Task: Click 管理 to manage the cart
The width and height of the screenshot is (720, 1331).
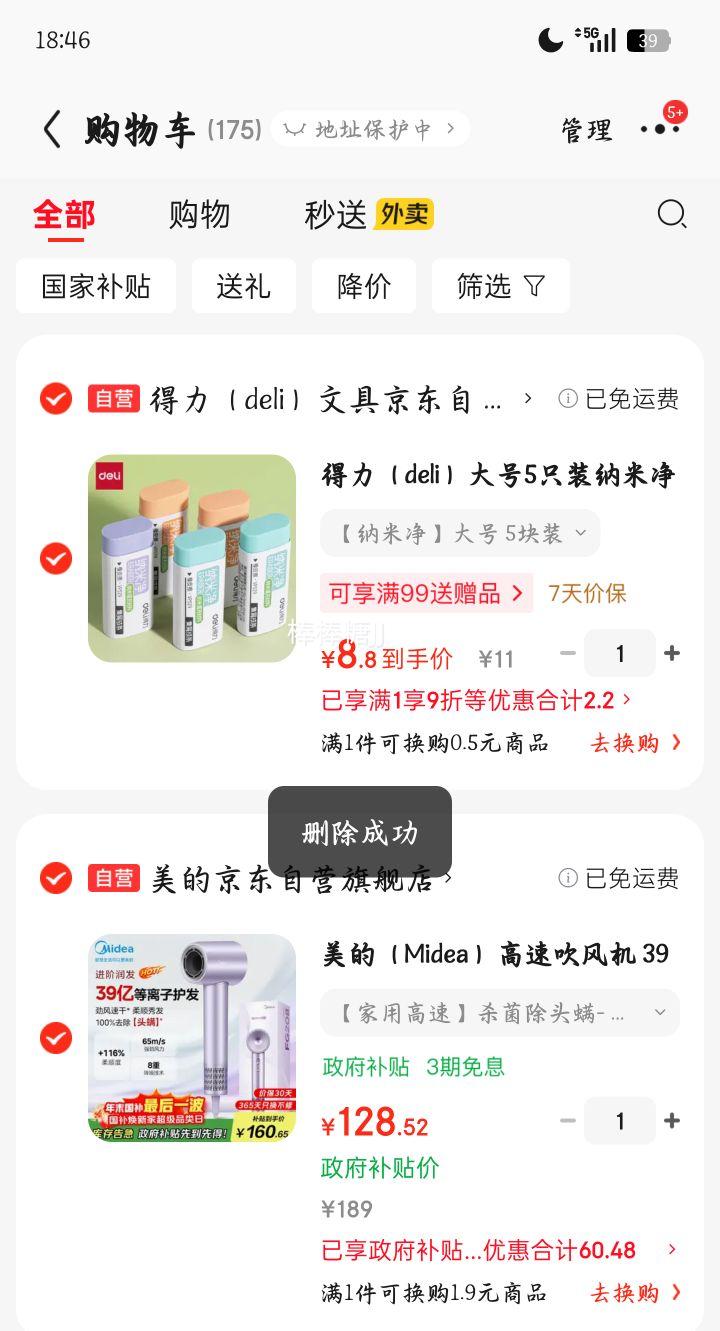Action: click(587, 131)
